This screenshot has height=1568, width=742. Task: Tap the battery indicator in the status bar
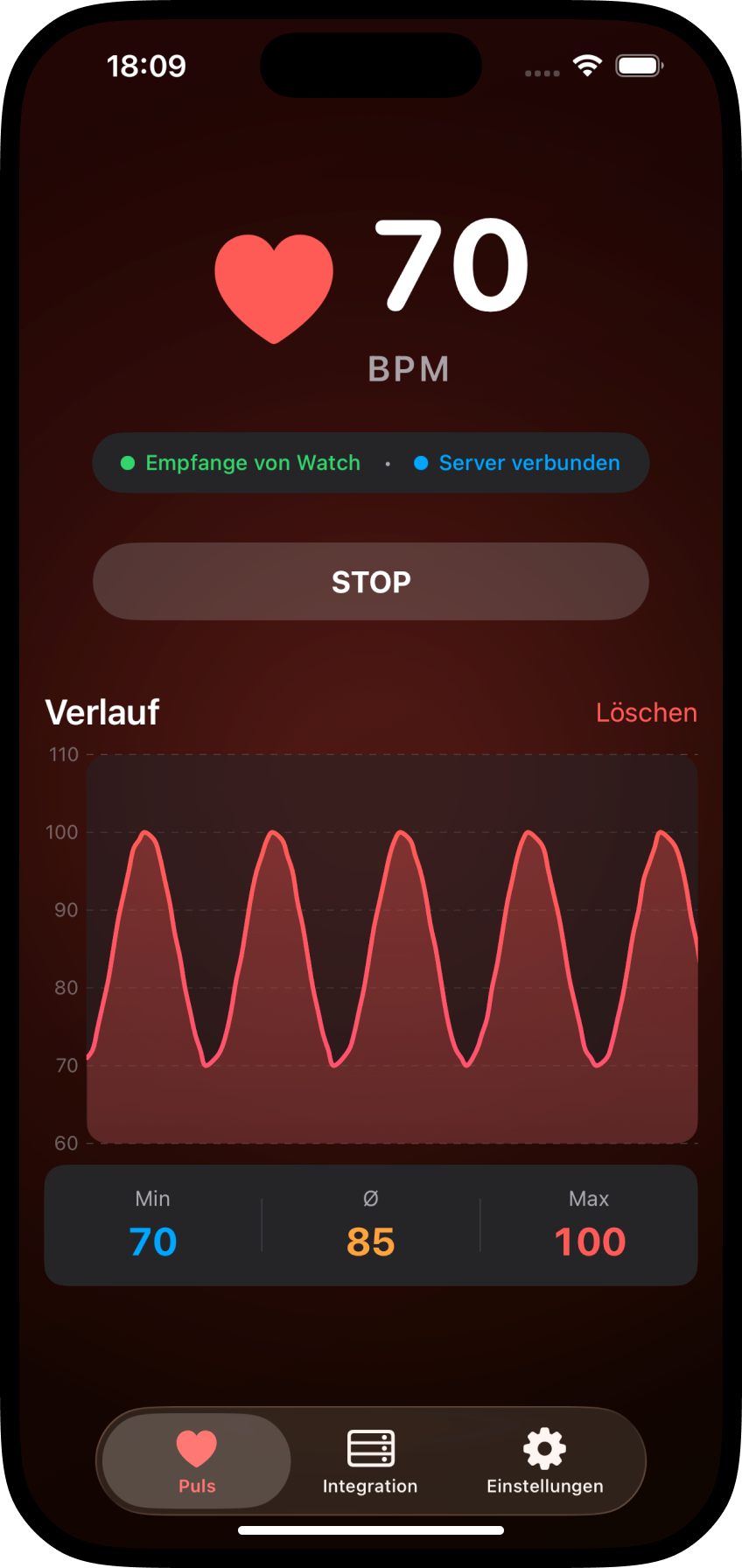pos(639,65)
